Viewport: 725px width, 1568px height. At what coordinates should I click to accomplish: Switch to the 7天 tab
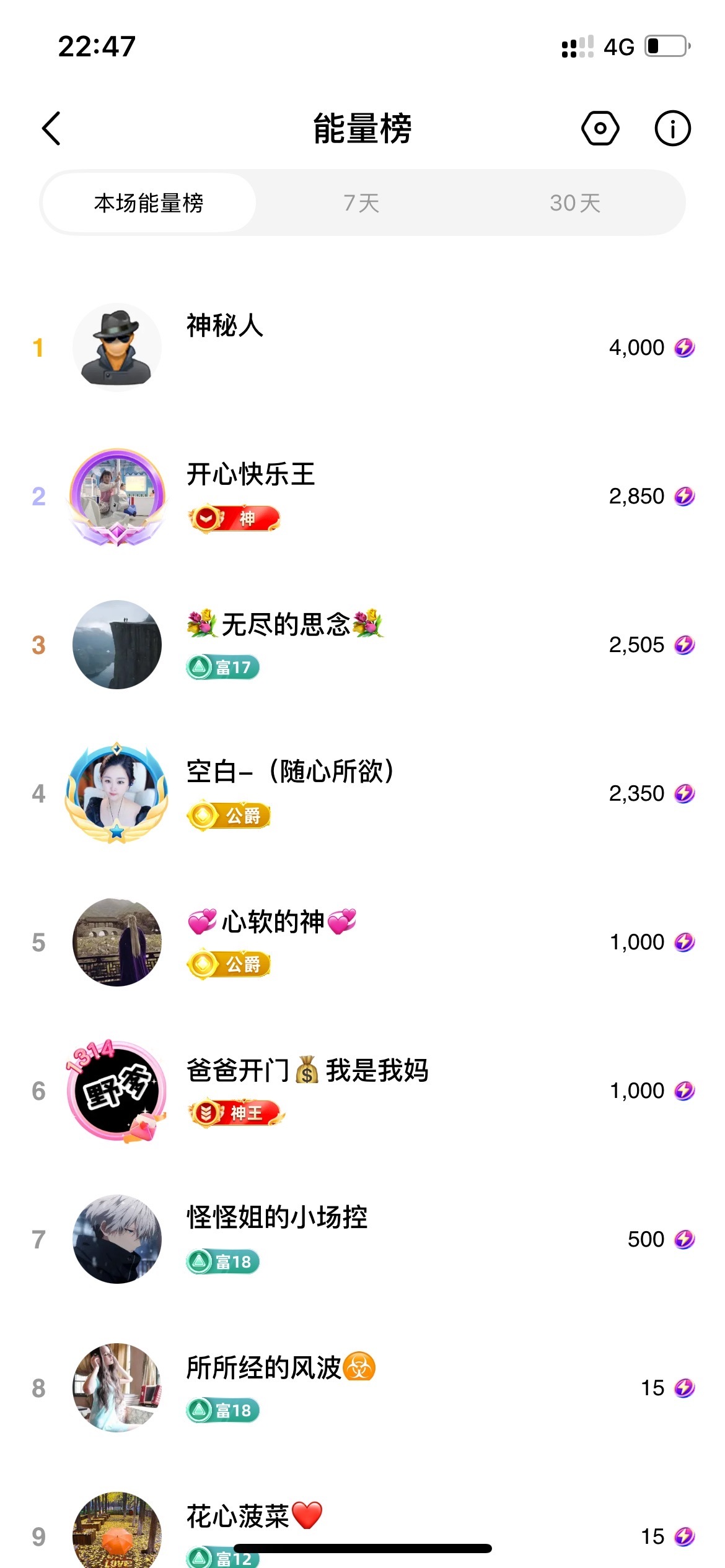click(x=361, y=203)
